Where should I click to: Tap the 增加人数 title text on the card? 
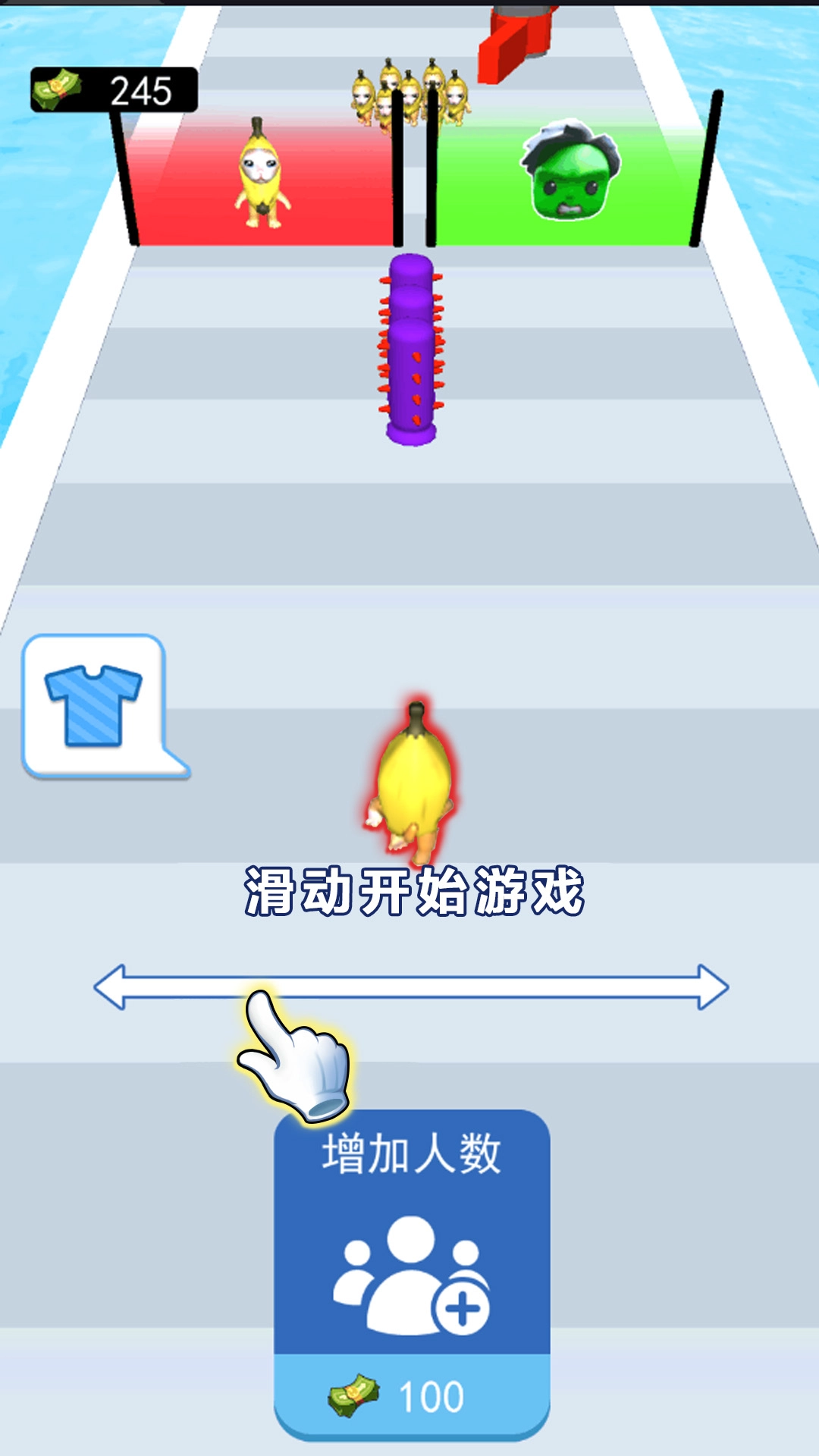click(x=413, y=1151)
